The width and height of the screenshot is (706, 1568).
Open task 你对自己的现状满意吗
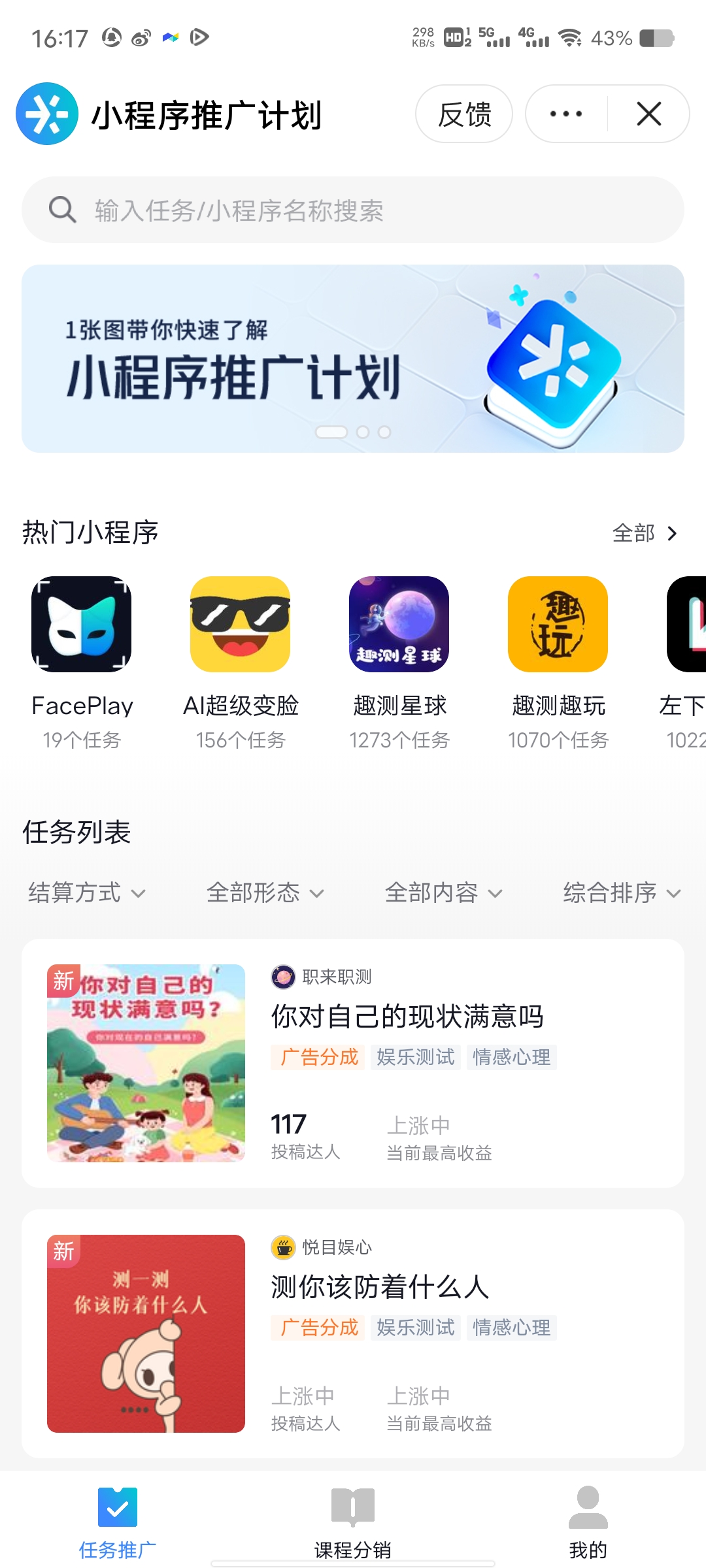pyautogui.click(x=407, y=1017)
